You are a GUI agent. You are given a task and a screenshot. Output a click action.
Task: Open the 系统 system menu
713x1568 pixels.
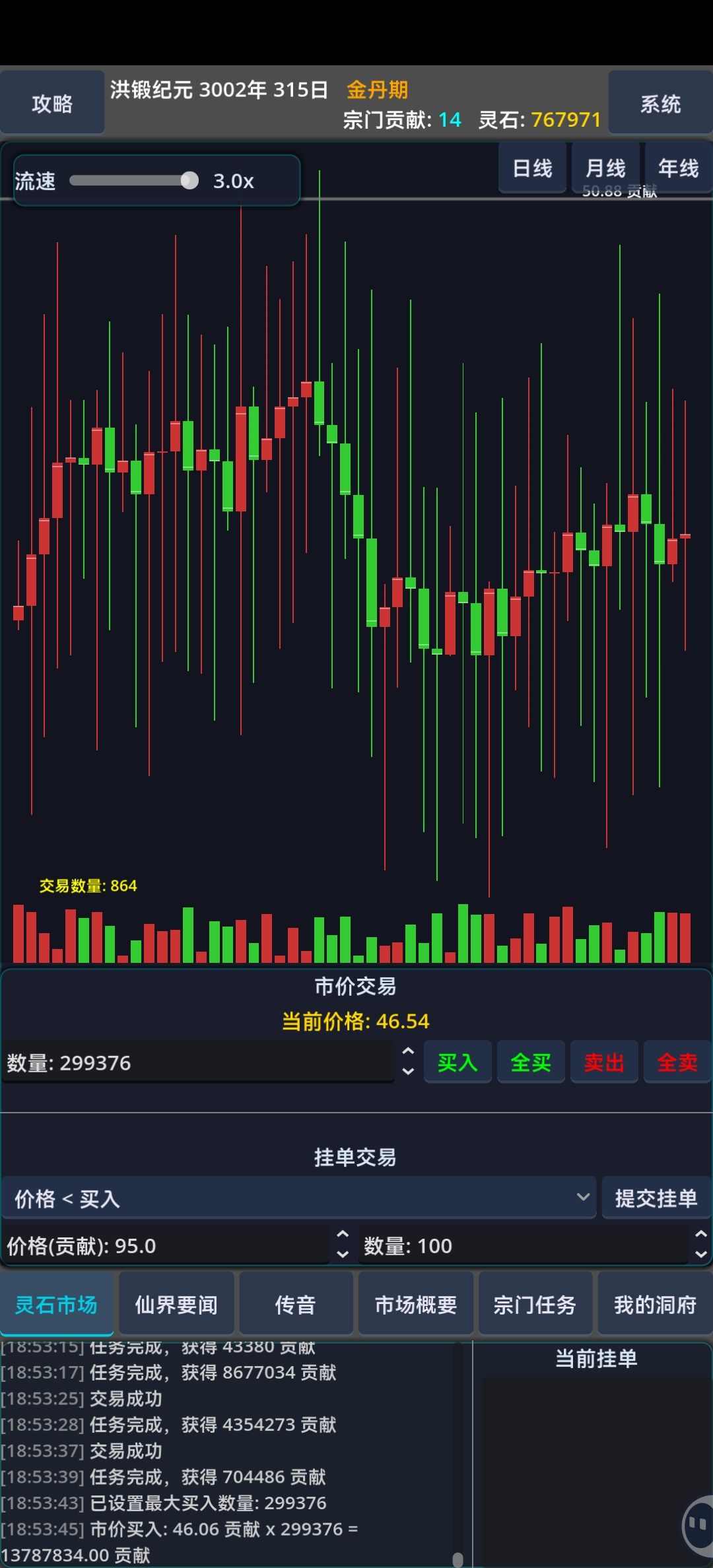tap(660, 103)
